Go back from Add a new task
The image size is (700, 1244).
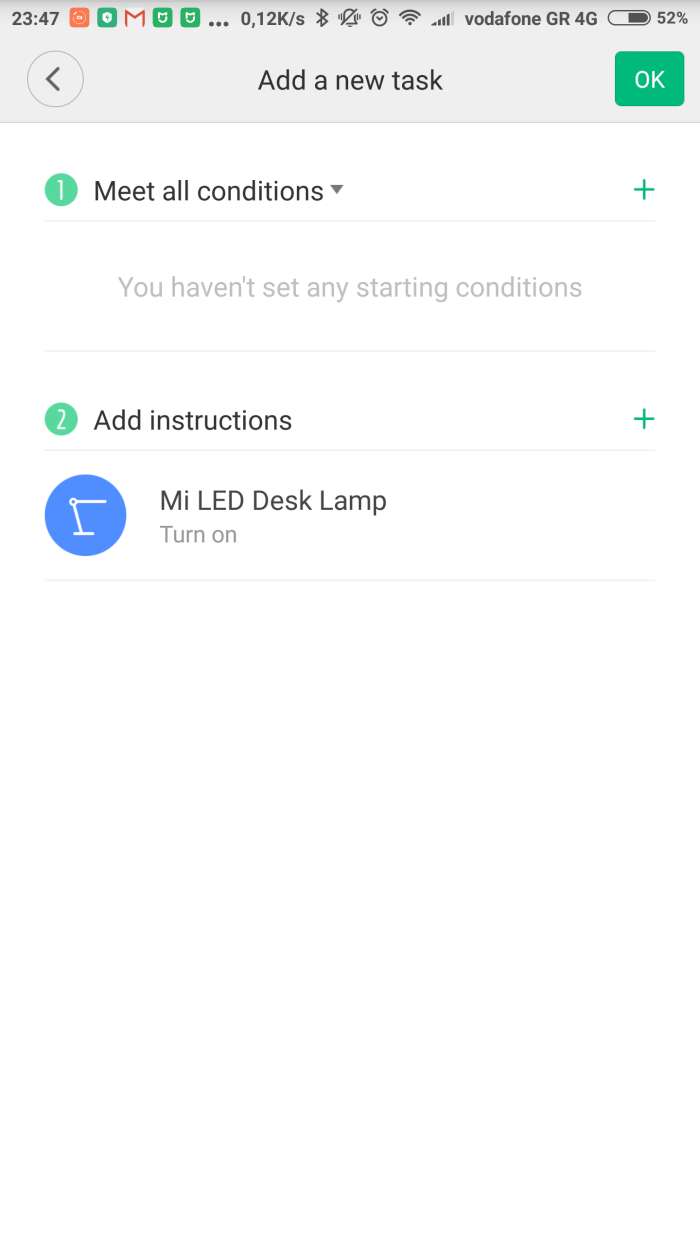(55, 80)
